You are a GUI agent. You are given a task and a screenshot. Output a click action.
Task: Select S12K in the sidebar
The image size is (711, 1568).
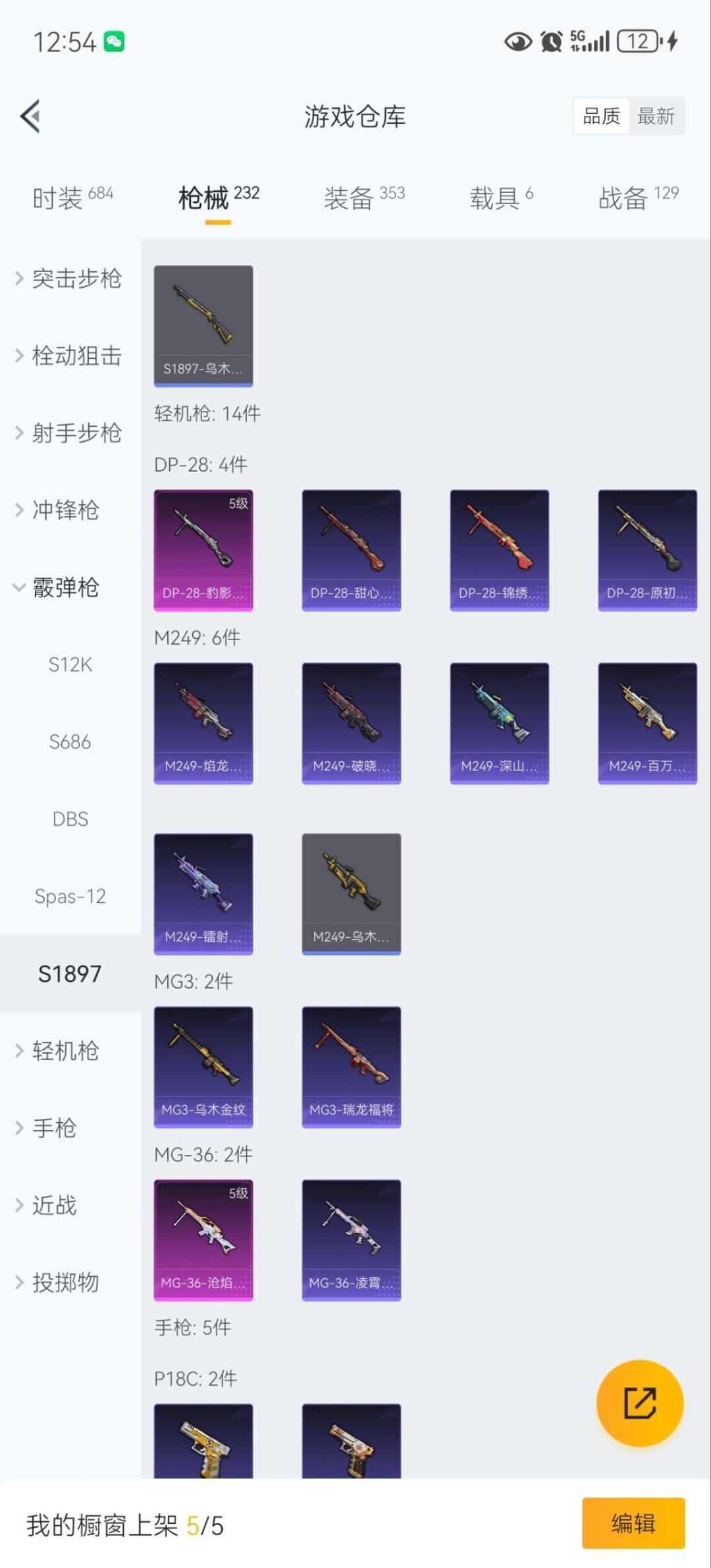pyautogui.click(x=70, y=664)
